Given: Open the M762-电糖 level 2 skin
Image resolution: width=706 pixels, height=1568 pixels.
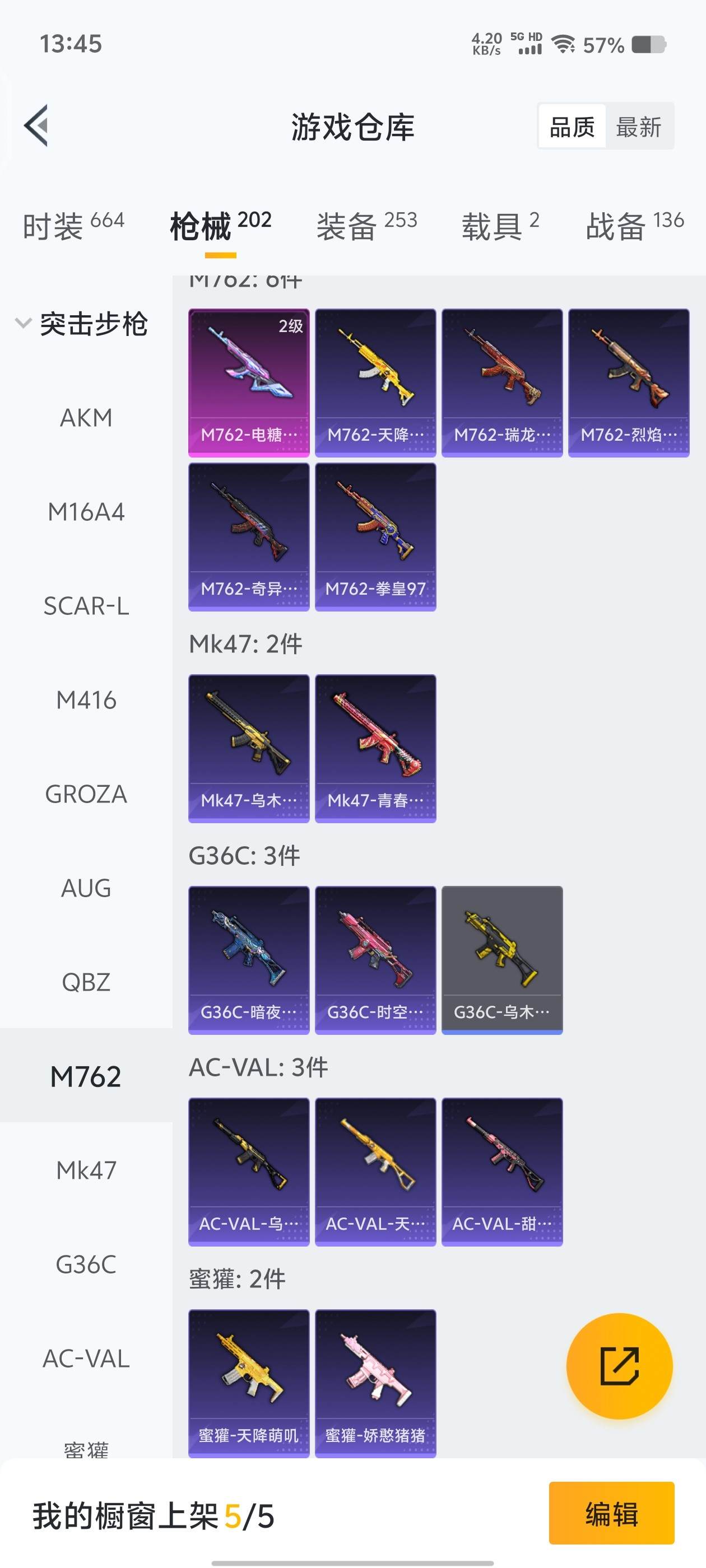Looking at the screenshot, I should pyautogui.click(x=249, y=382).
